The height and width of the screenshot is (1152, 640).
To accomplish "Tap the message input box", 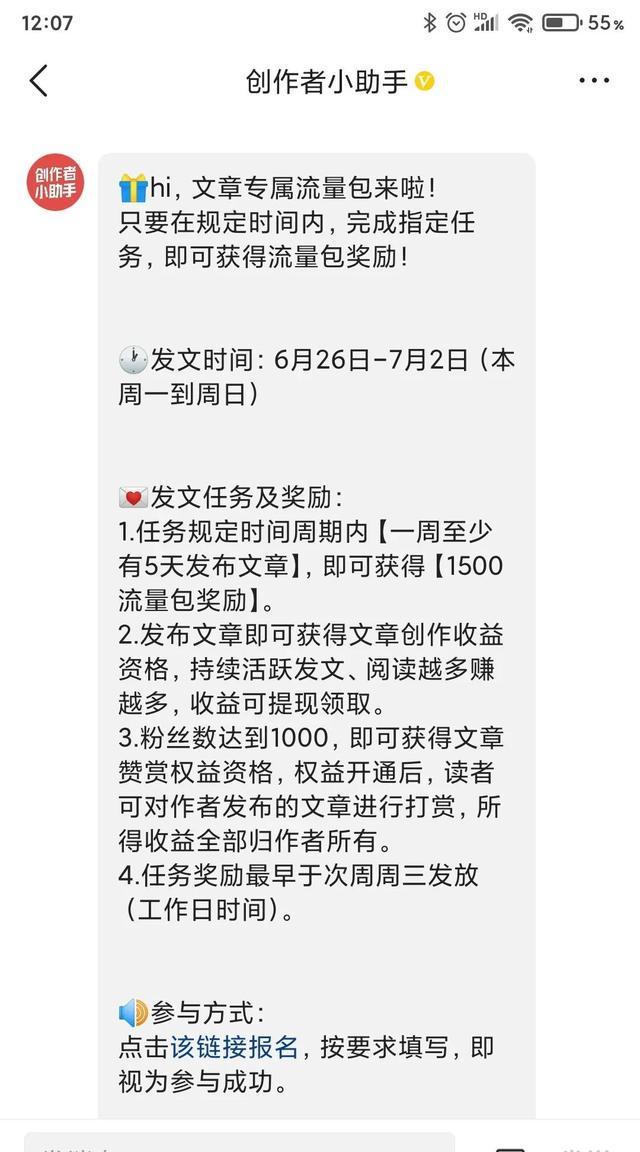I will coord(240,1142).
